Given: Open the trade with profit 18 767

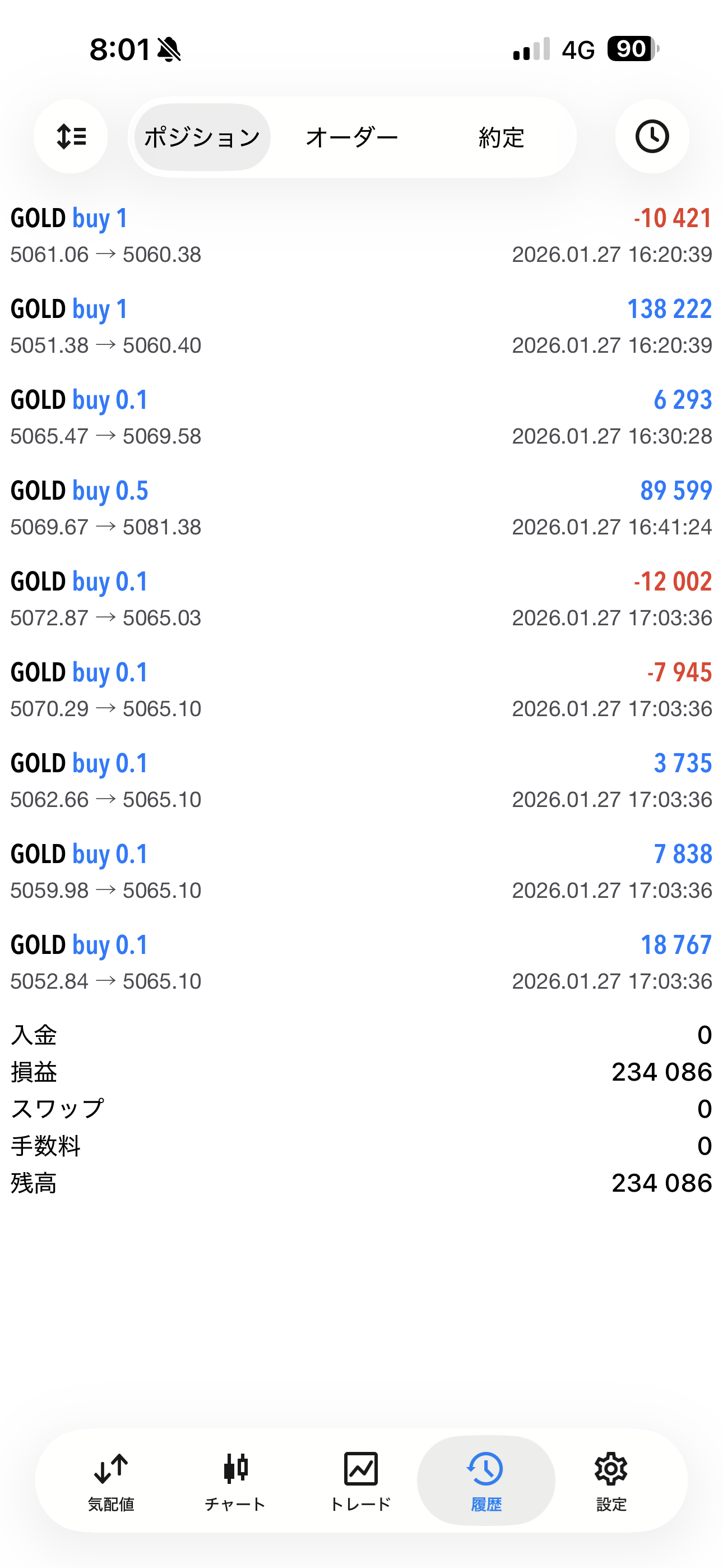Looking at the screenshot, I should [x=361, y=962].
